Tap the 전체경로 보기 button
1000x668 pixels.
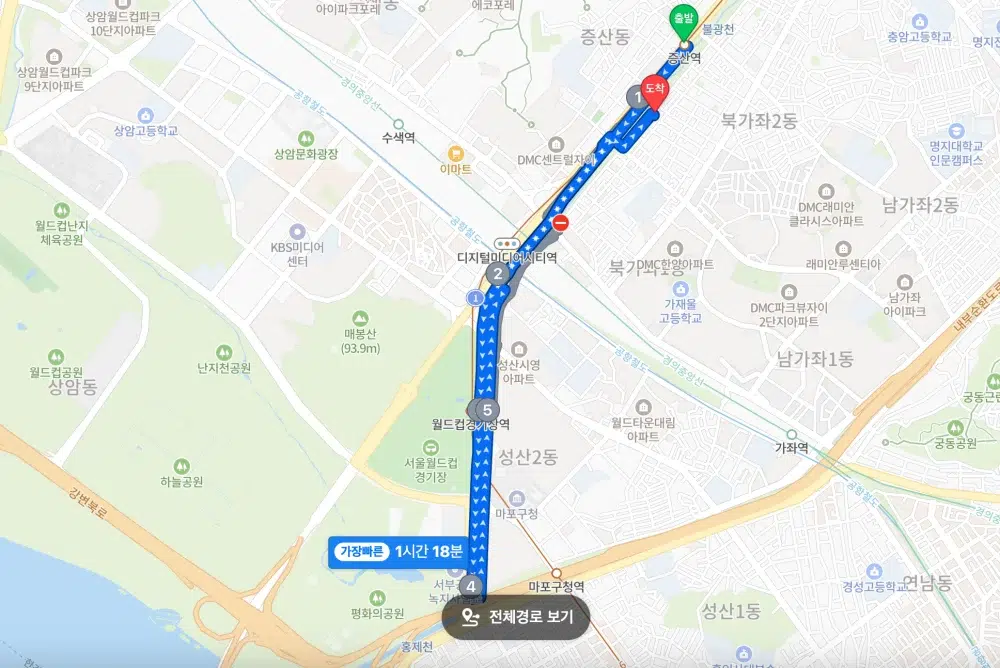point(516,617)
